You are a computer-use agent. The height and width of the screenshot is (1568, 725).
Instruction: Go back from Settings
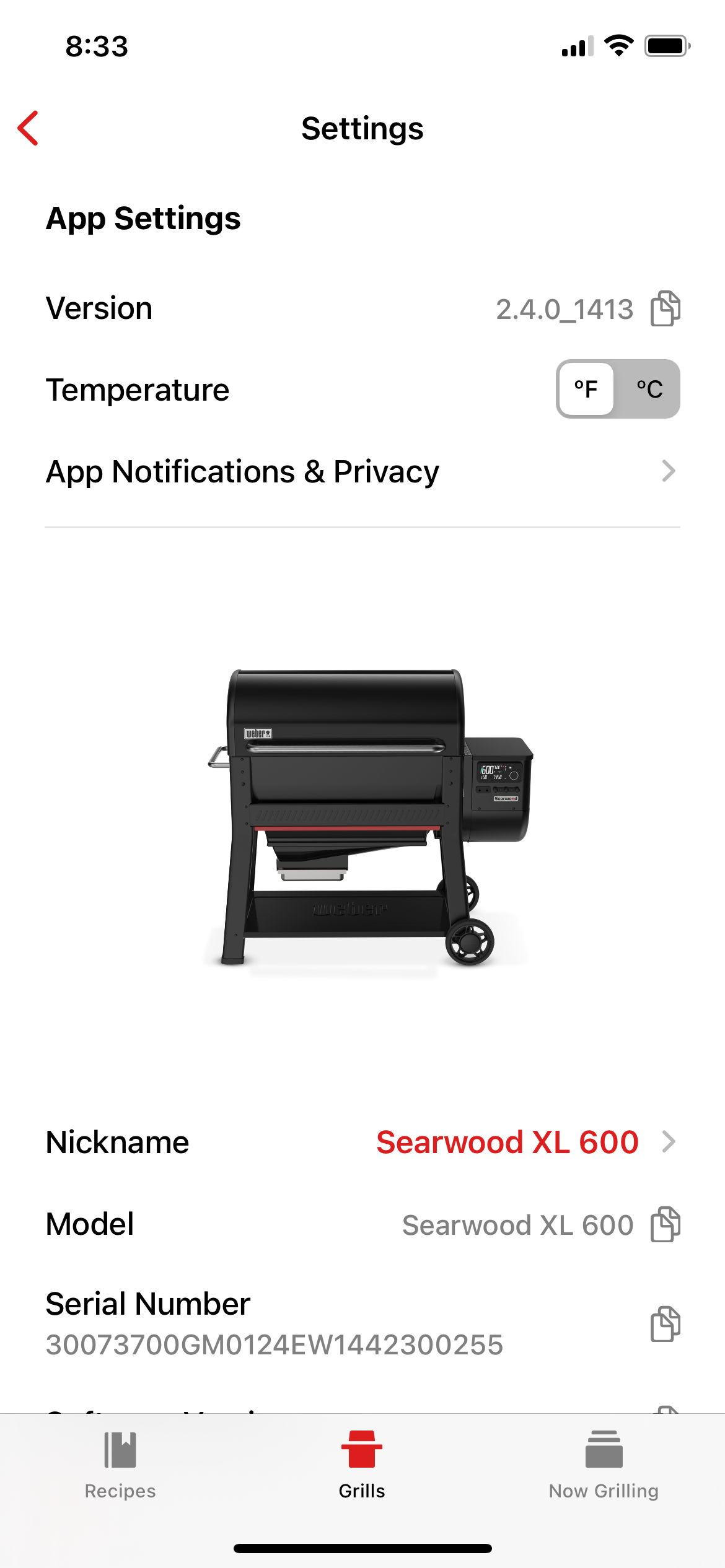tap(29, 128)
